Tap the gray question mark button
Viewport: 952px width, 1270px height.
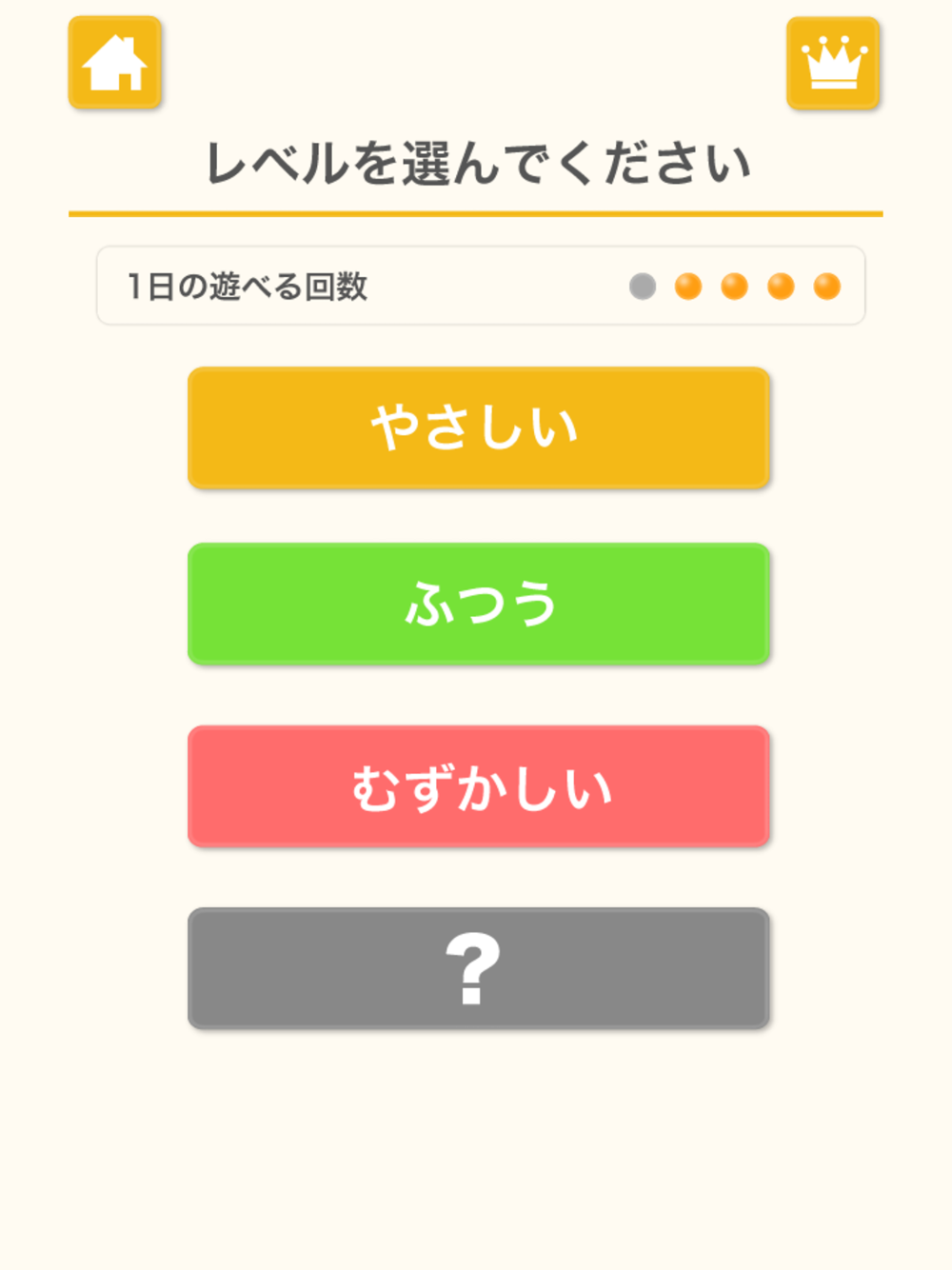tap(478, 968)
